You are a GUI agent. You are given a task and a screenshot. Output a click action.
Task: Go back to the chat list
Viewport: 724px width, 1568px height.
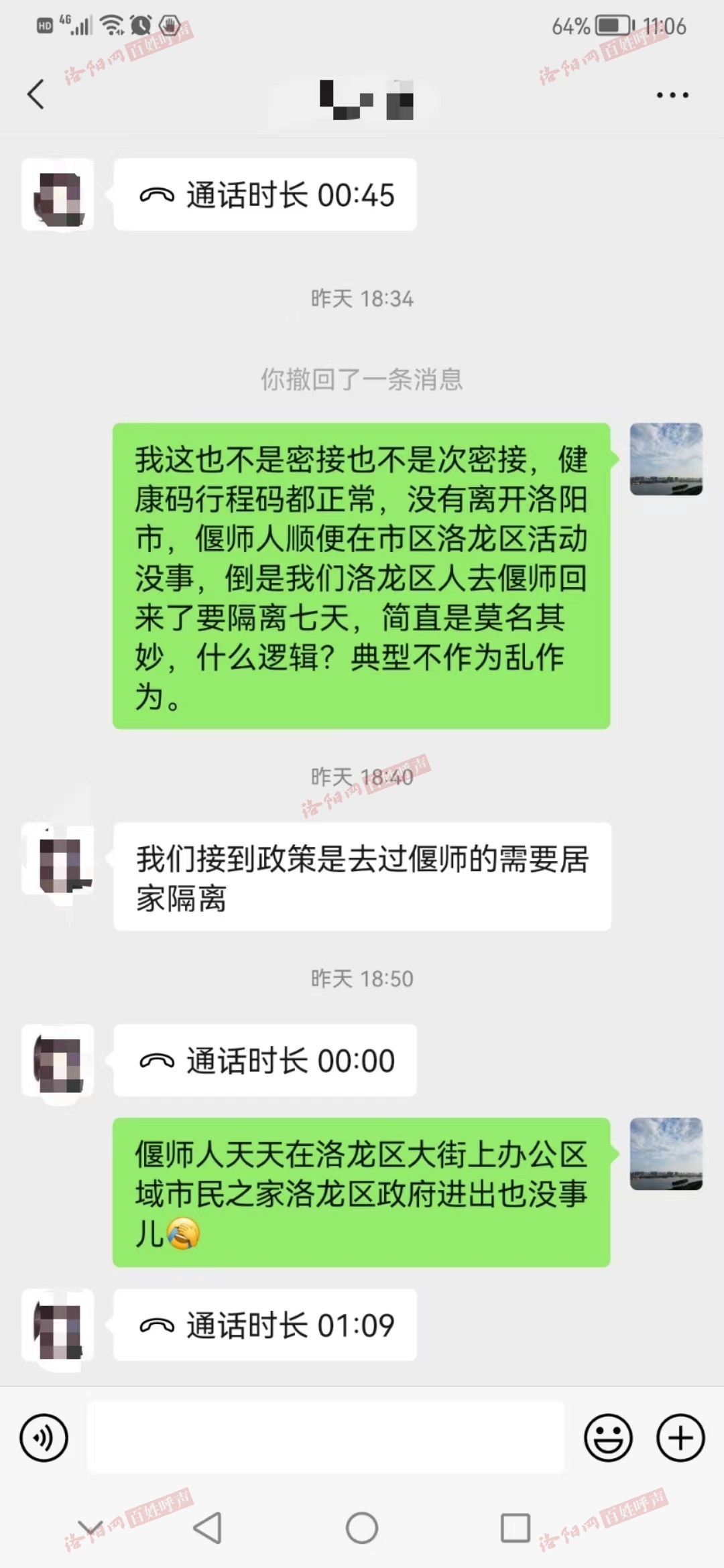pos(36,94)
